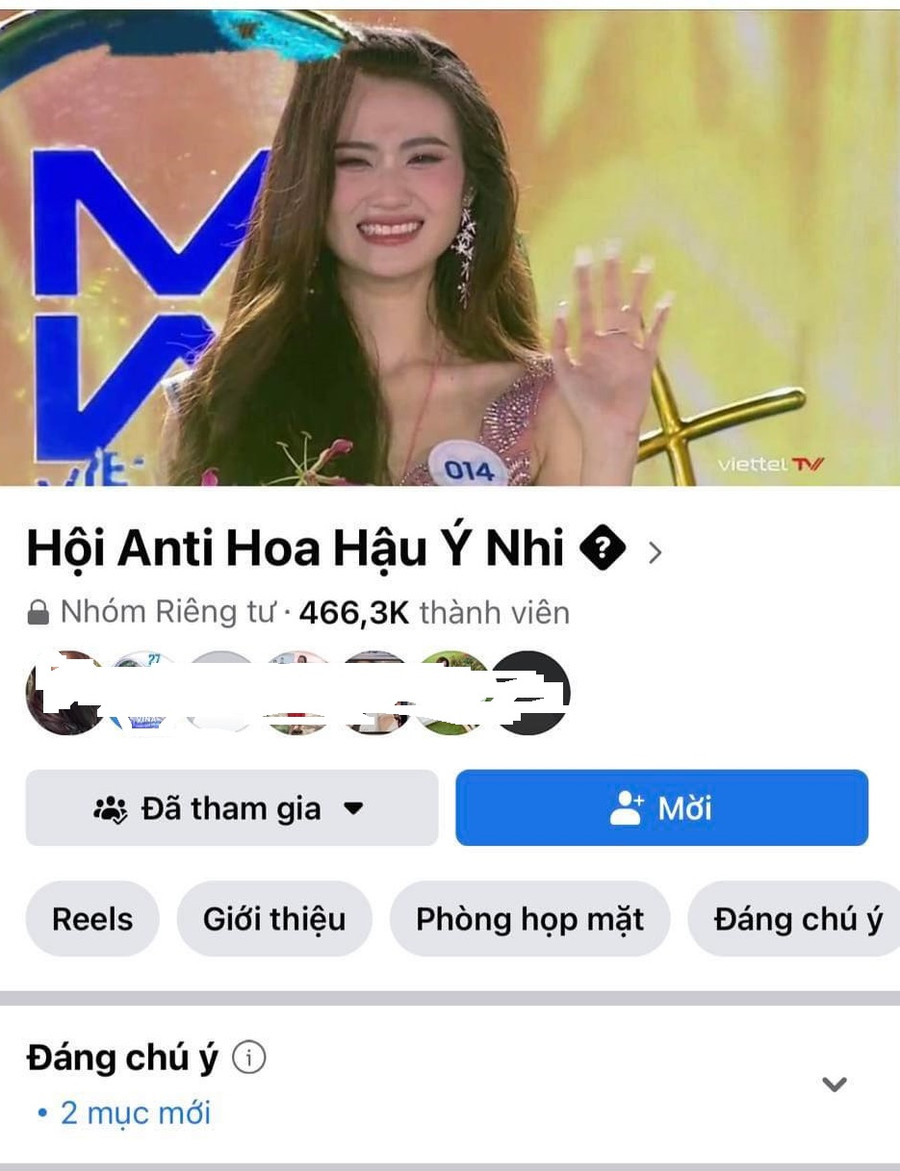
Task: Select the Đáng chú ý chip
Action: tap(797, 919)
